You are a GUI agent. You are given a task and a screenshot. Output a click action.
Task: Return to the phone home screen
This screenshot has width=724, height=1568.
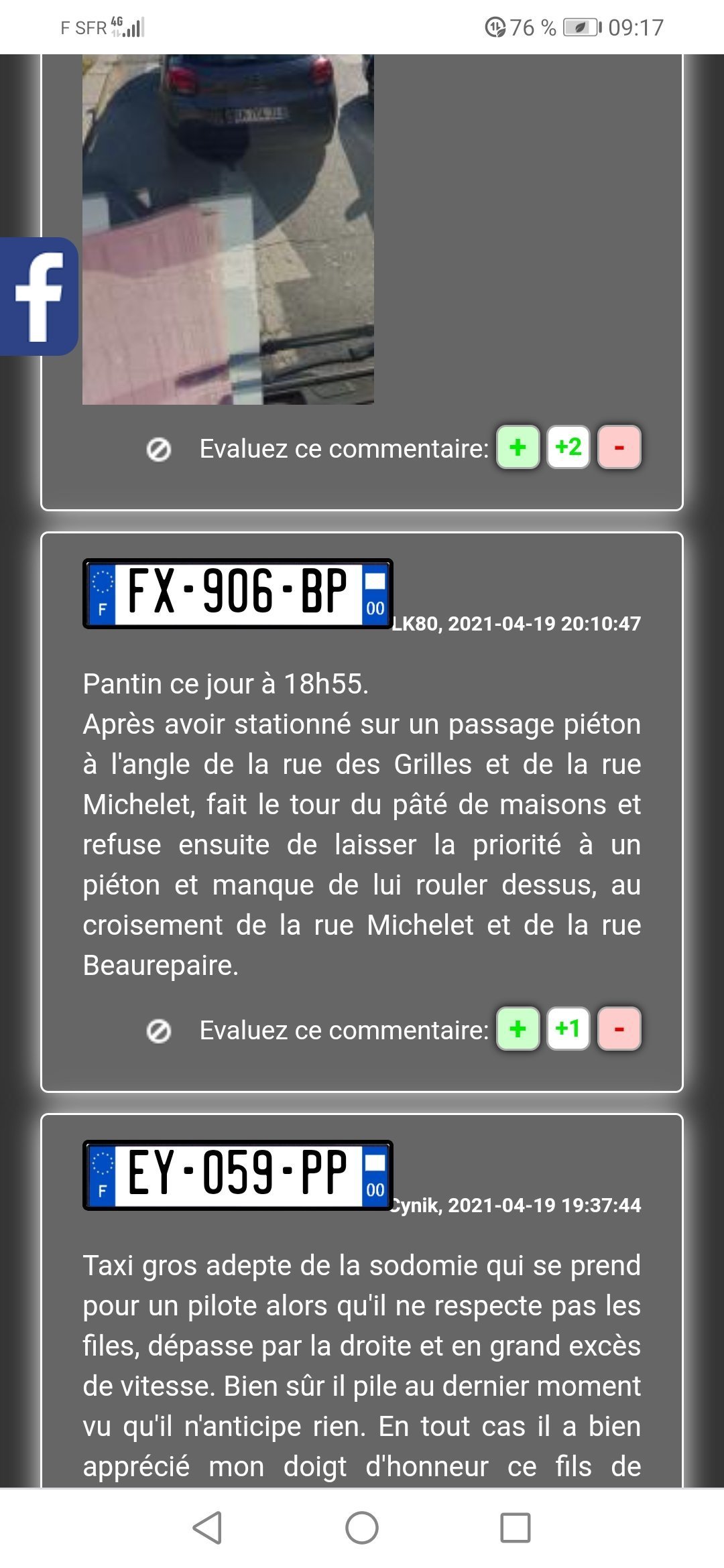(x=362, y=1528)
